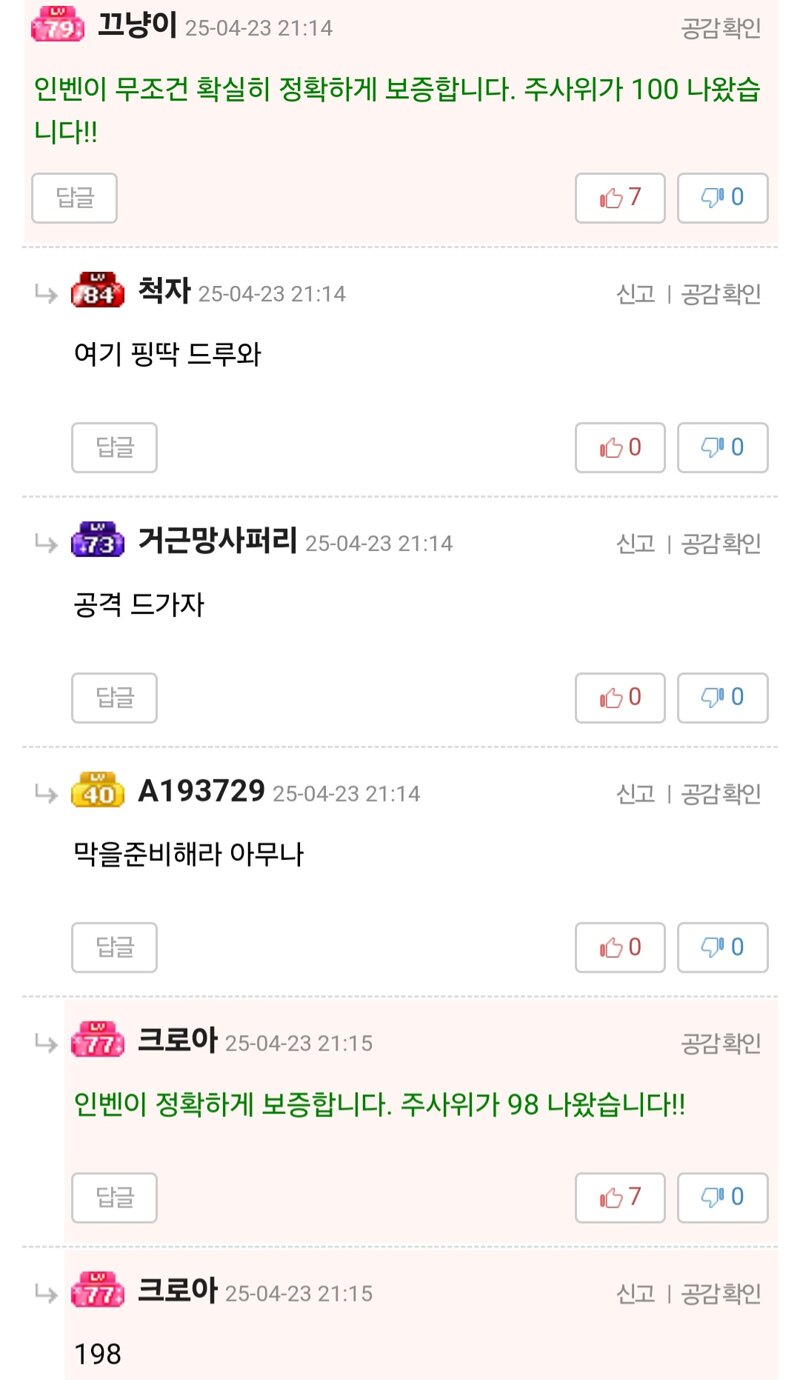Open 척자's user profile name
Screen dimensions: 800x1380
pos(164,292)
